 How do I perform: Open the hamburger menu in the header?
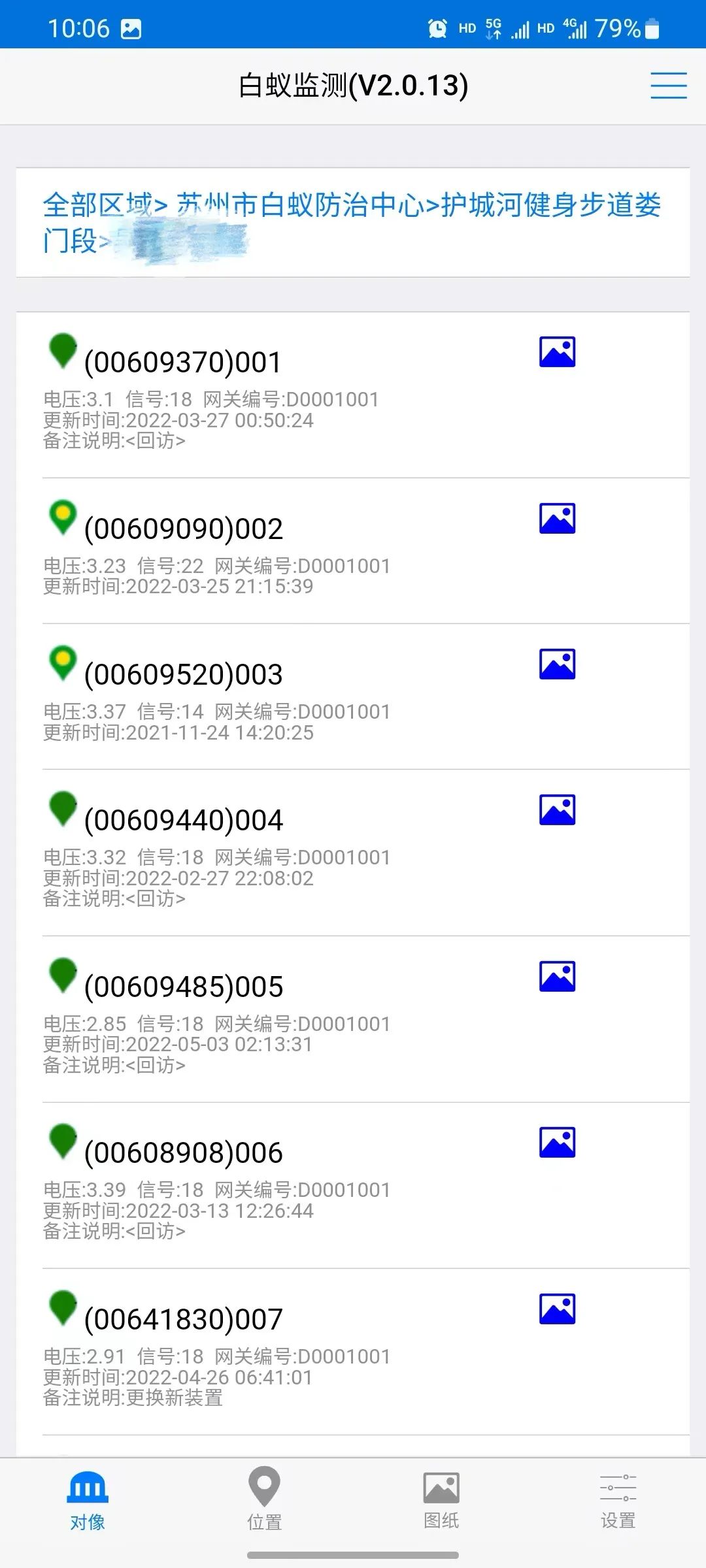(x=668, y=86)
